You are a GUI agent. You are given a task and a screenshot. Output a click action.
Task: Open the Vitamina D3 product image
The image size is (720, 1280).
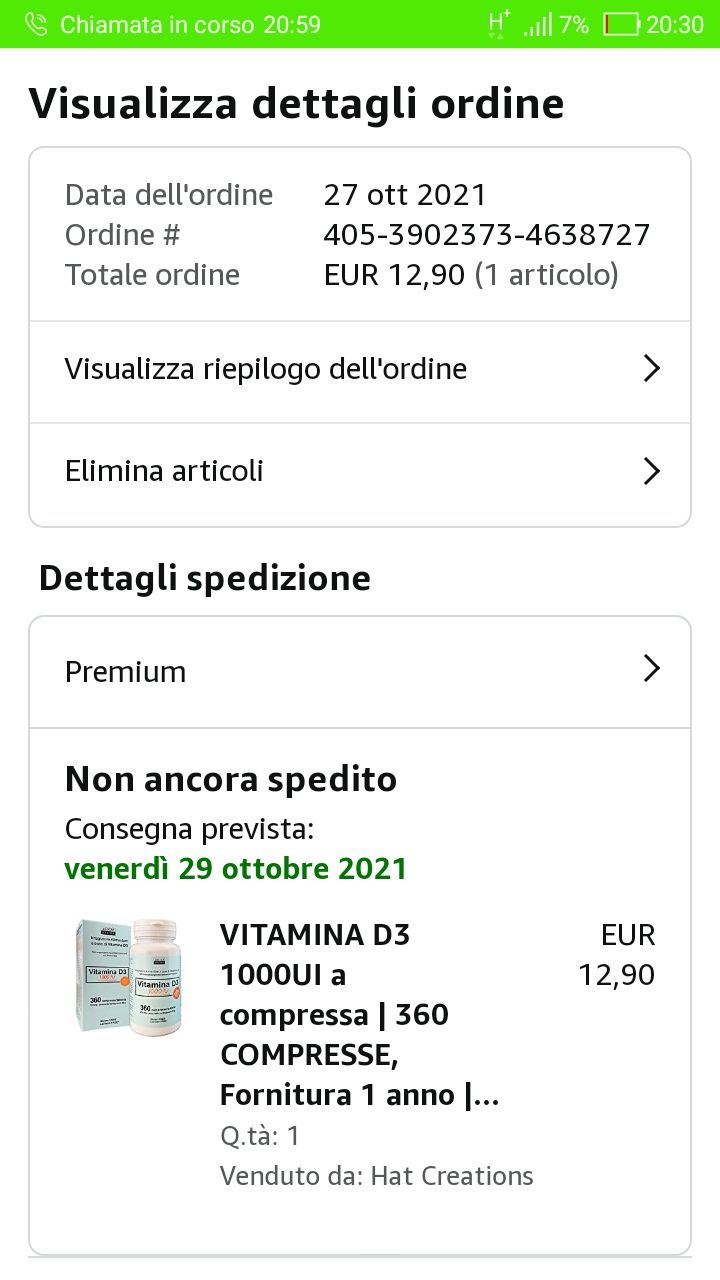(x=130, y=978)
